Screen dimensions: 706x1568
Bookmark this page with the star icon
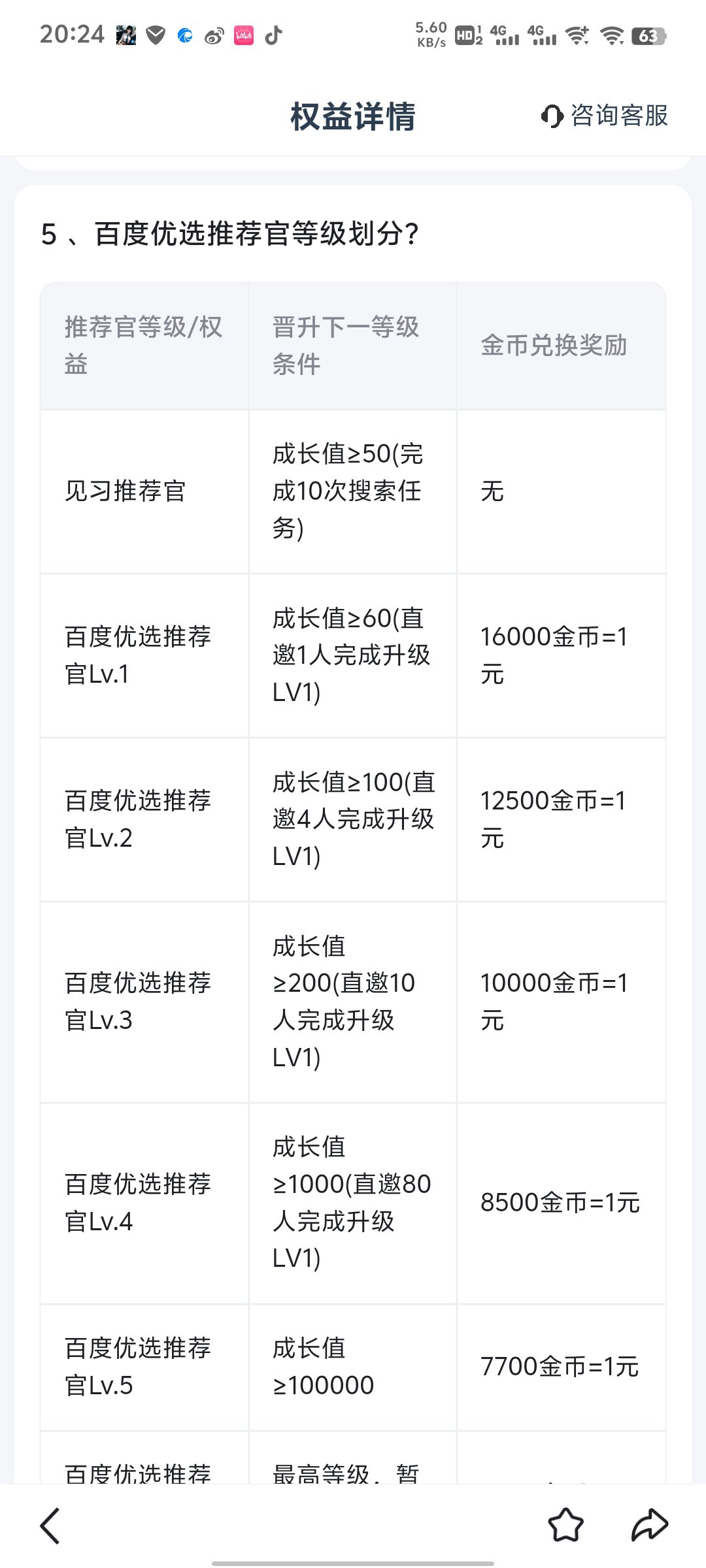point(565,1526)
